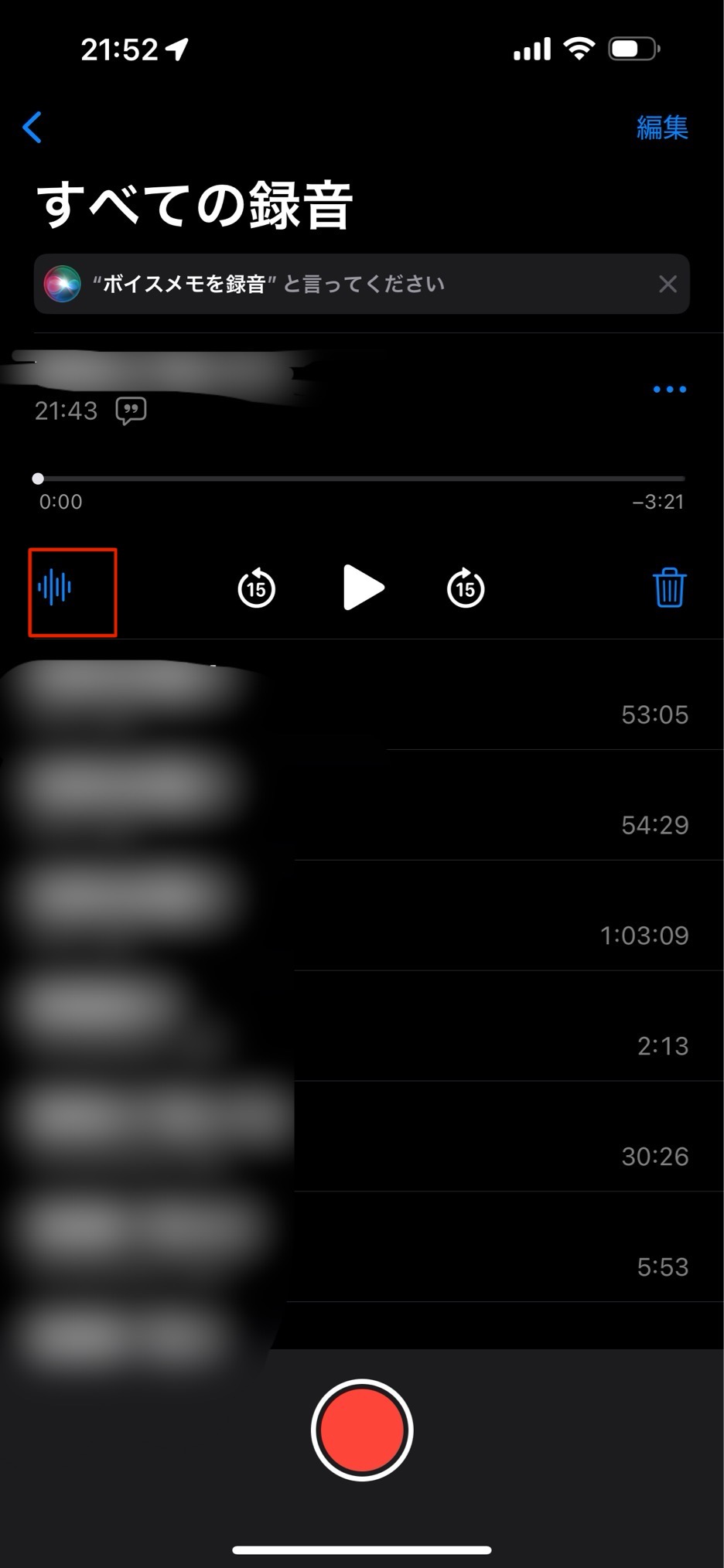This screenshot has height=1568, width=724.
Task: Rewind the recording 15 seconds
Action: [256, 588]
